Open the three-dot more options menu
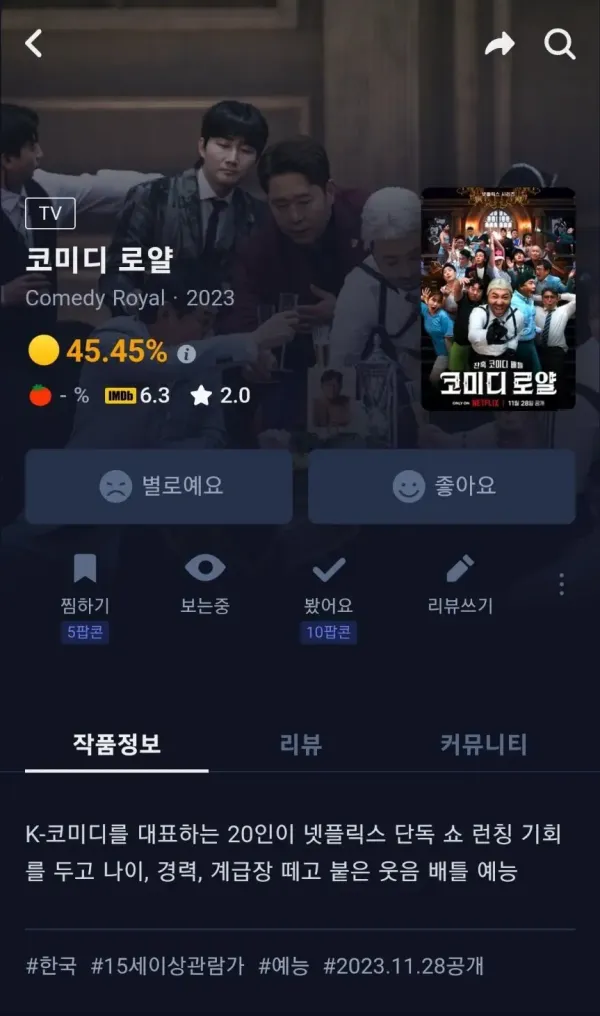The width and height of the screenshot is (600, 1016). [x=561, y=584]
